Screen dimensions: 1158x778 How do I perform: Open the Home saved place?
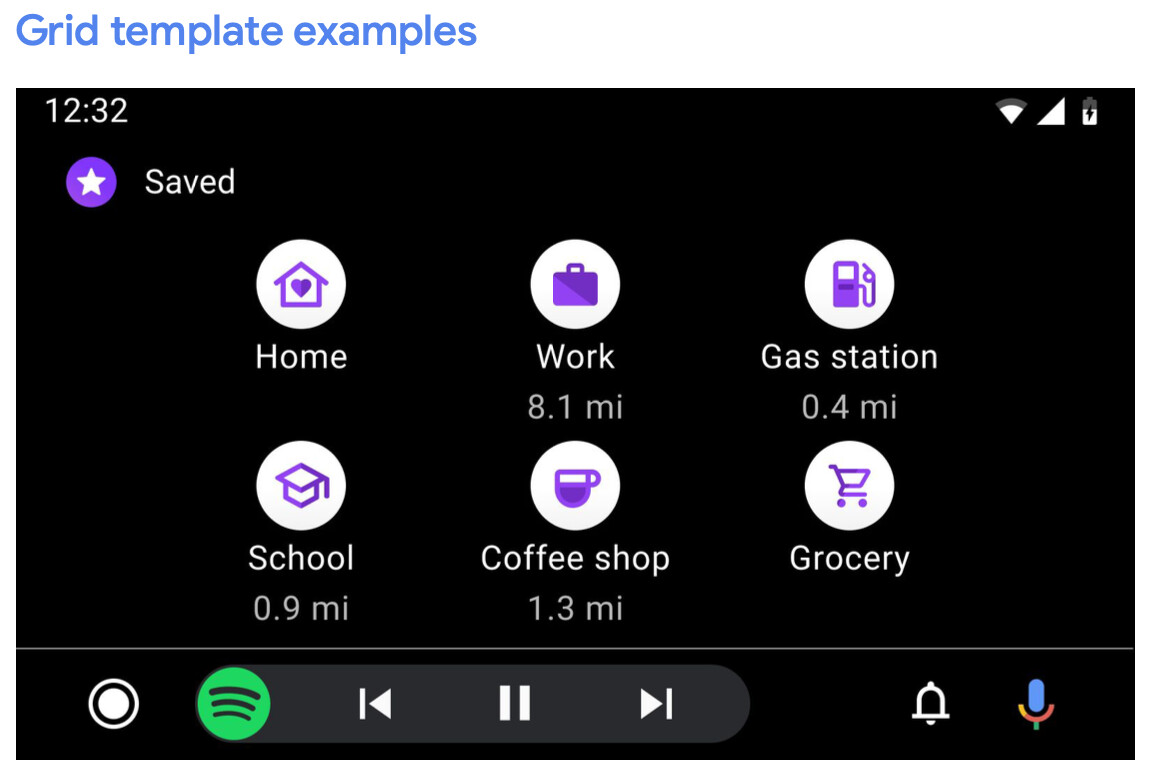tap(301, 285)
